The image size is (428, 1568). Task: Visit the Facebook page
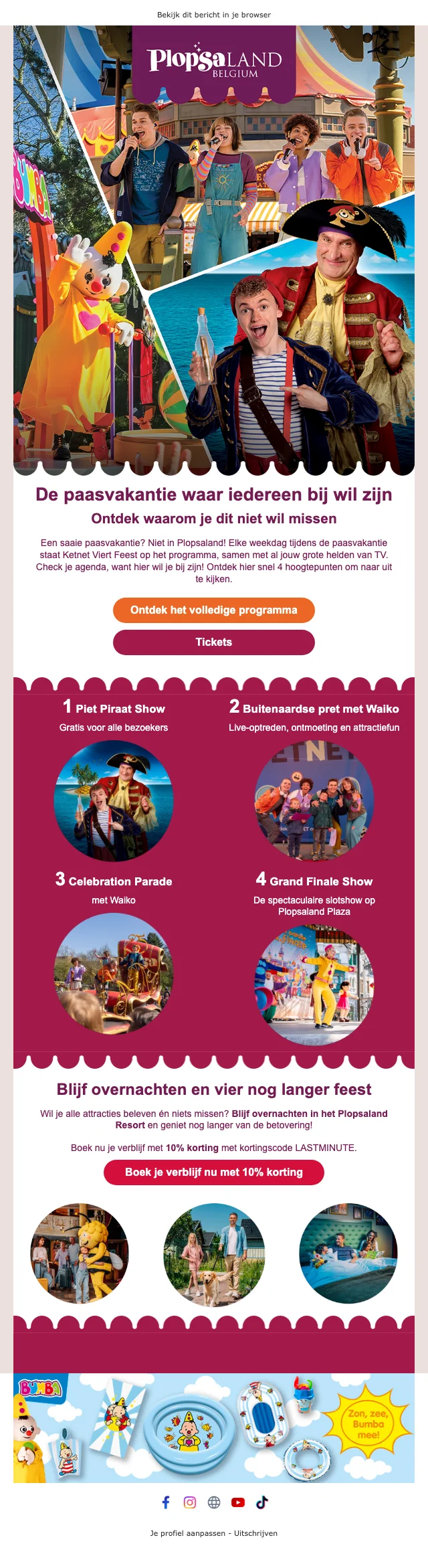[166, 1502]
